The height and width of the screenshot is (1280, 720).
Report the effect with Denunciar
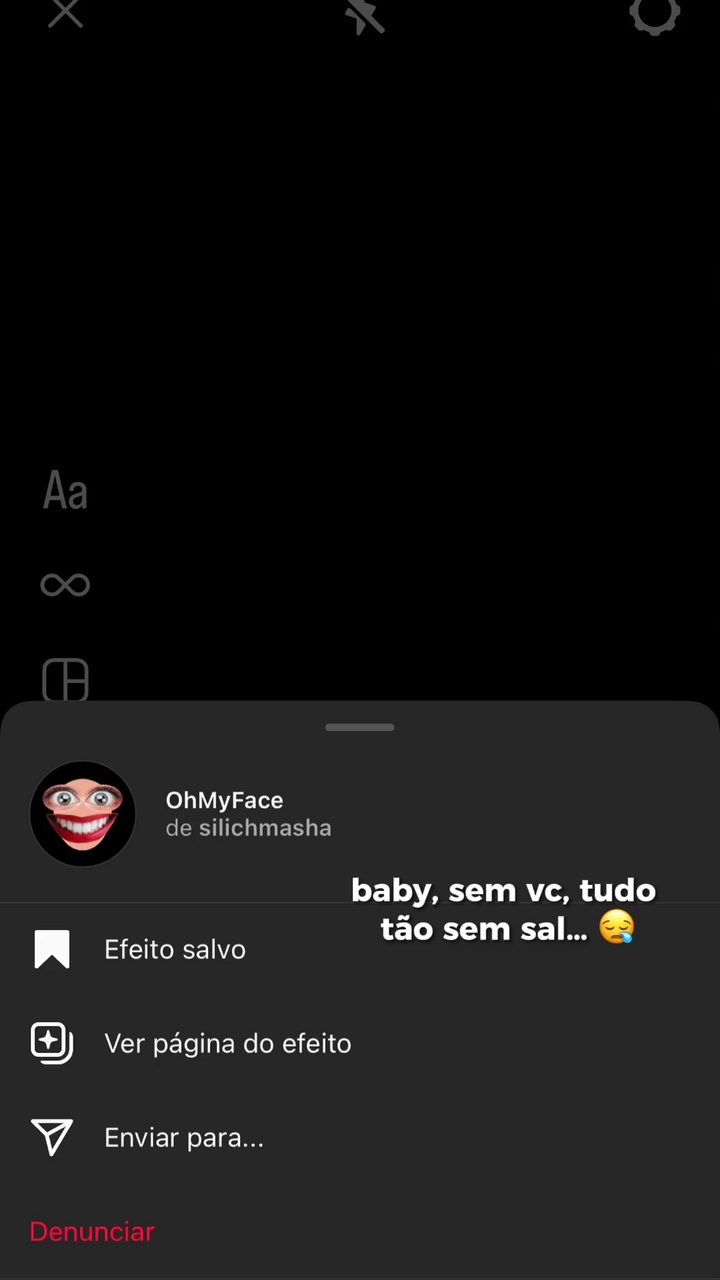(92, 1232)
